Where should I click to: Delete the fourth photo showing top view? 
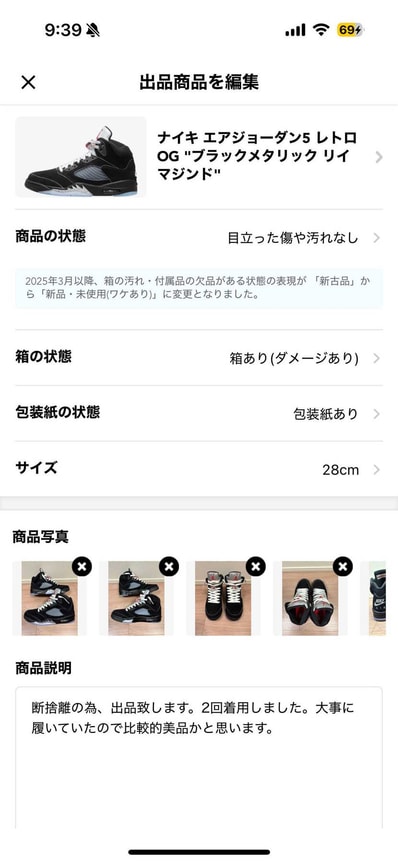pyautogui.click(x=343, y=566)
